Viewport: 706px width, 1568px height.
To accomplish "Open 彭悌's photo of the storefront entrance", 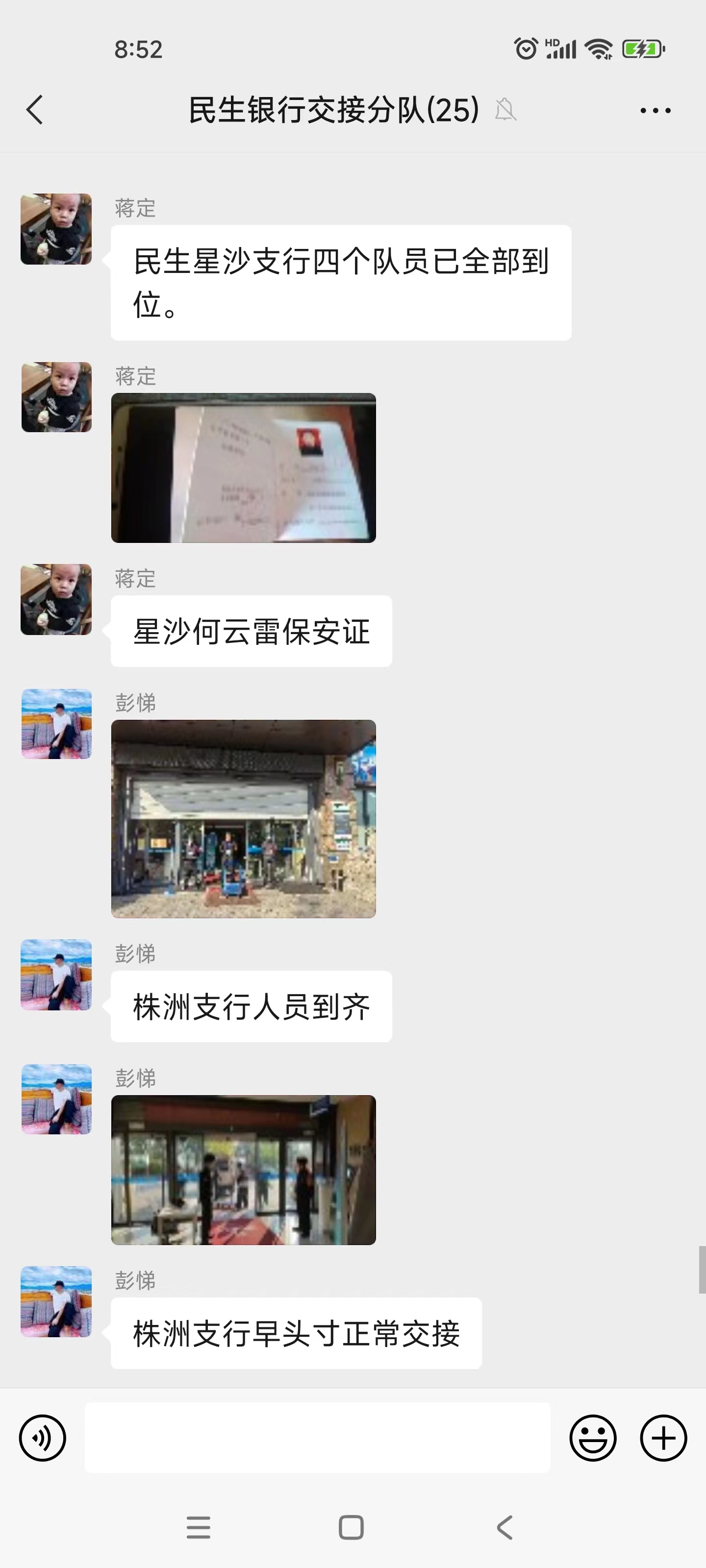I will (243, 819).
